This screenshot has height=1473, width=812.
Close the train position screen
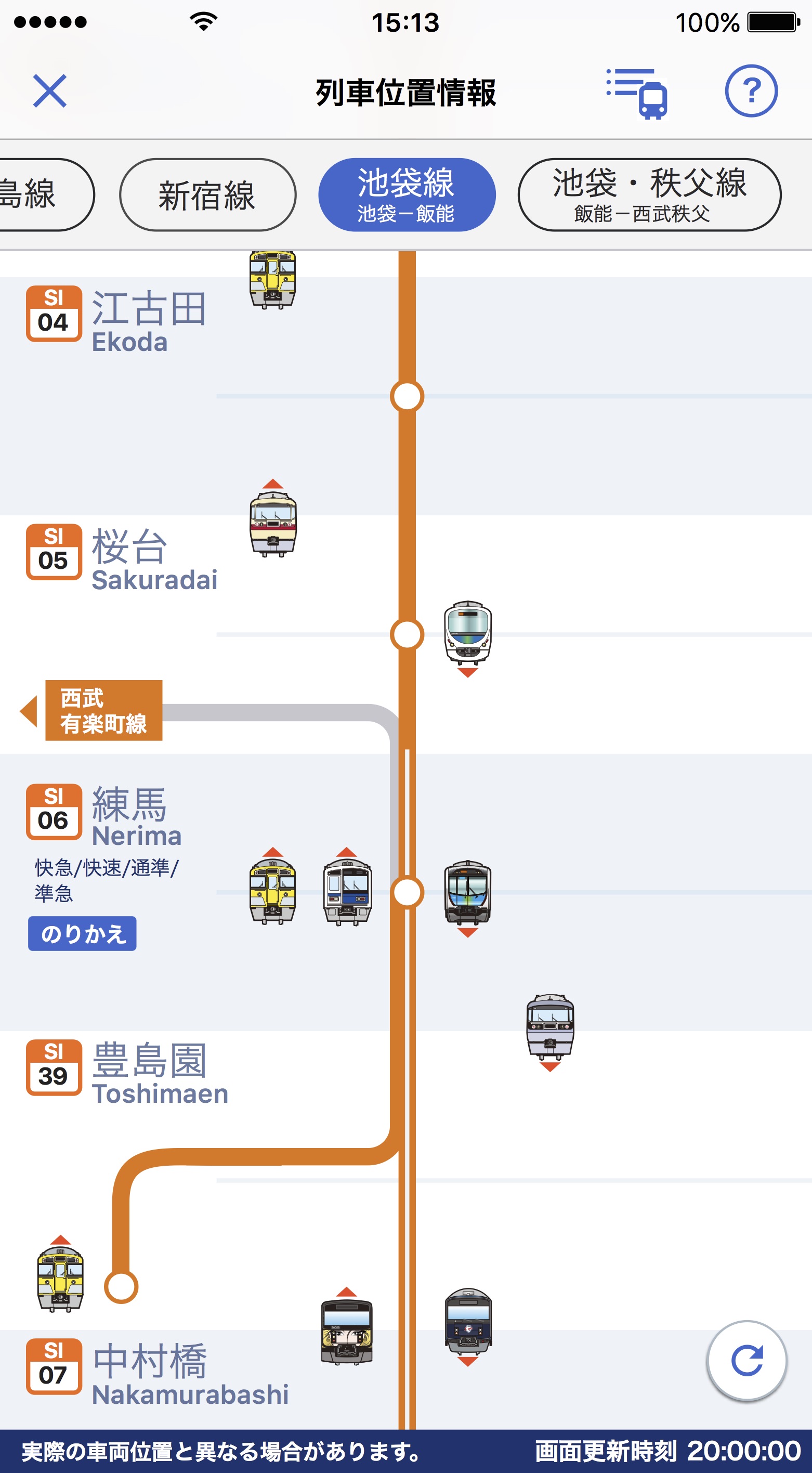[x=50, y=91]
